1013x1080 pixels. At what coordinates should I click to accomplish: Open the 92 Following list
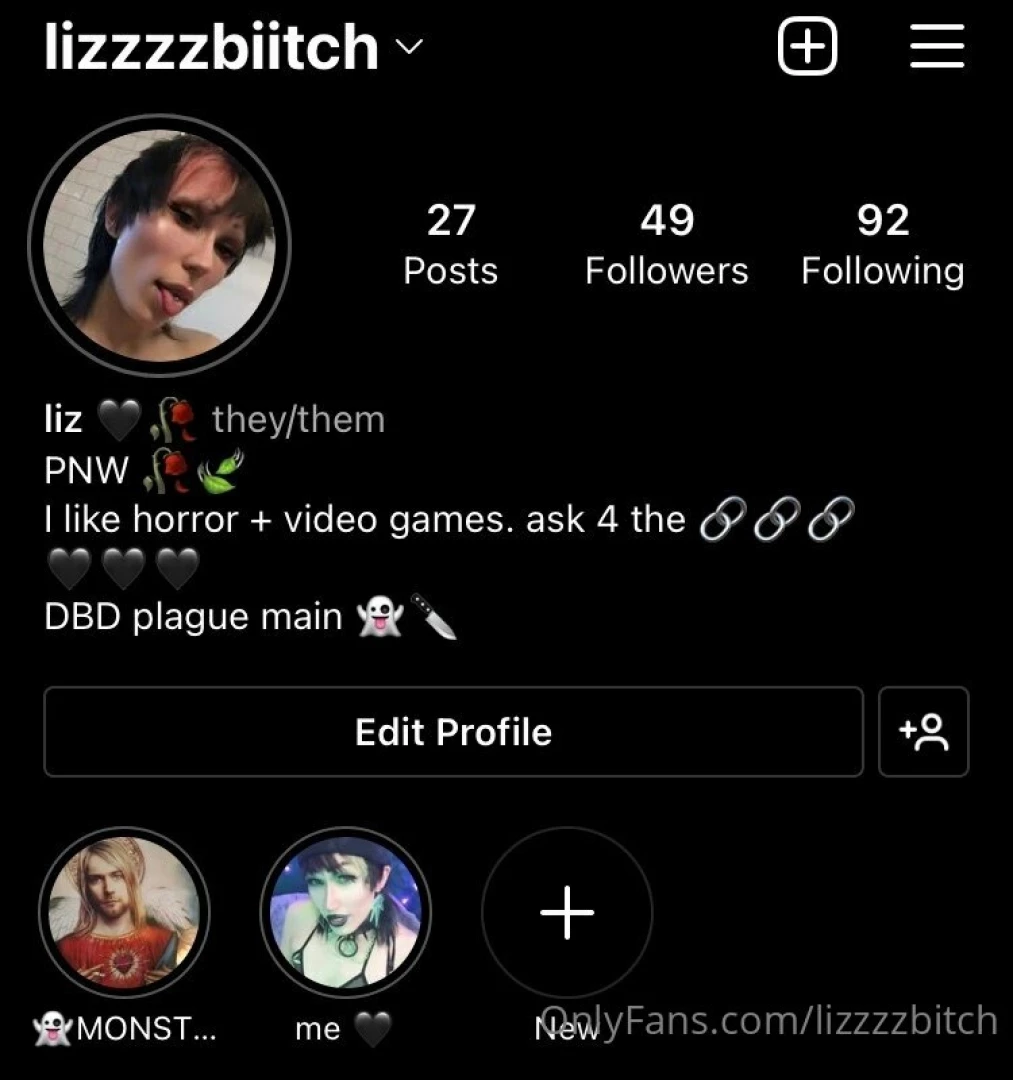point(882,245)
